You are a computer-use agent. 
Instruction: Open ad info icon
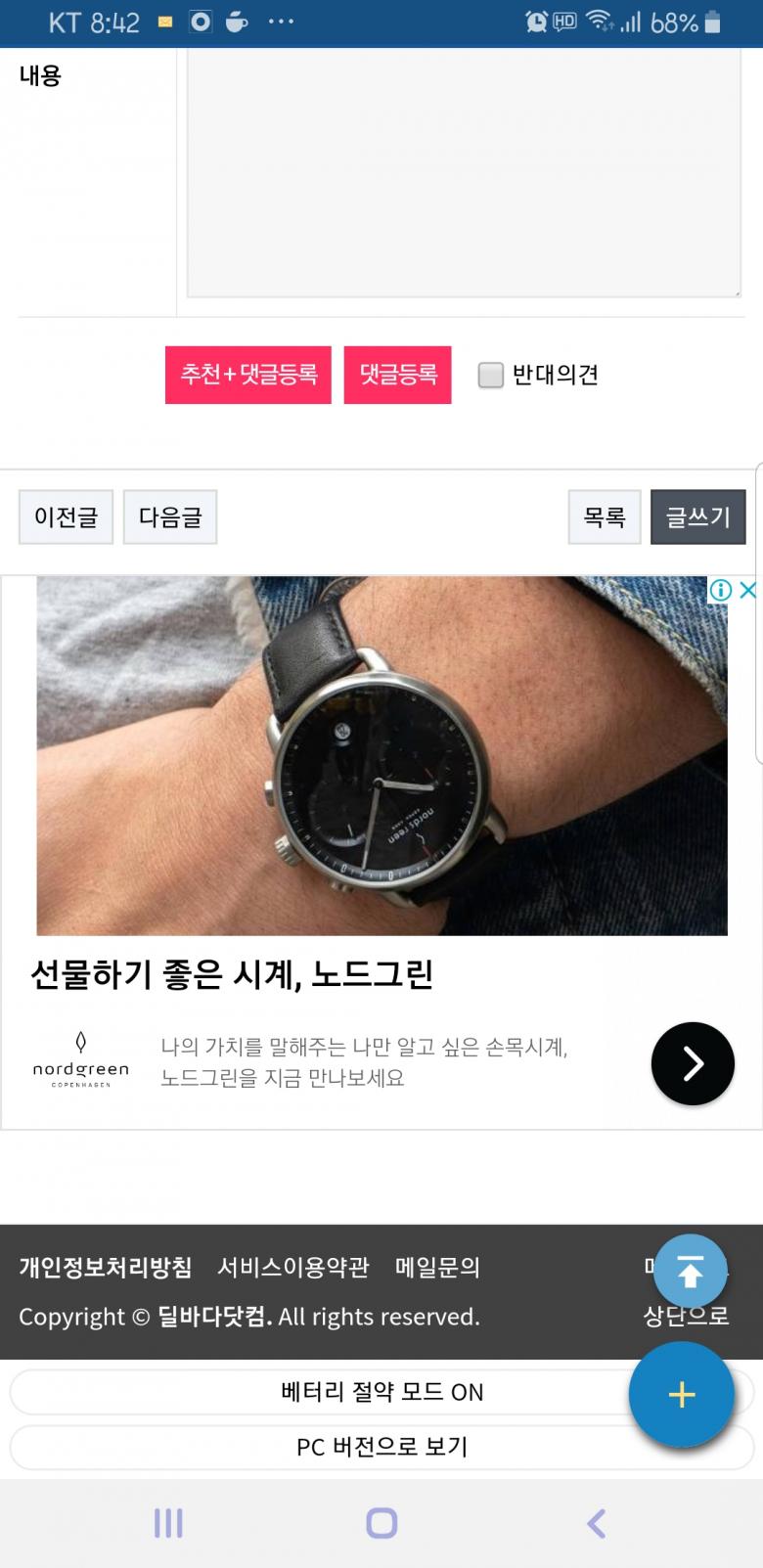click(721, 590)
